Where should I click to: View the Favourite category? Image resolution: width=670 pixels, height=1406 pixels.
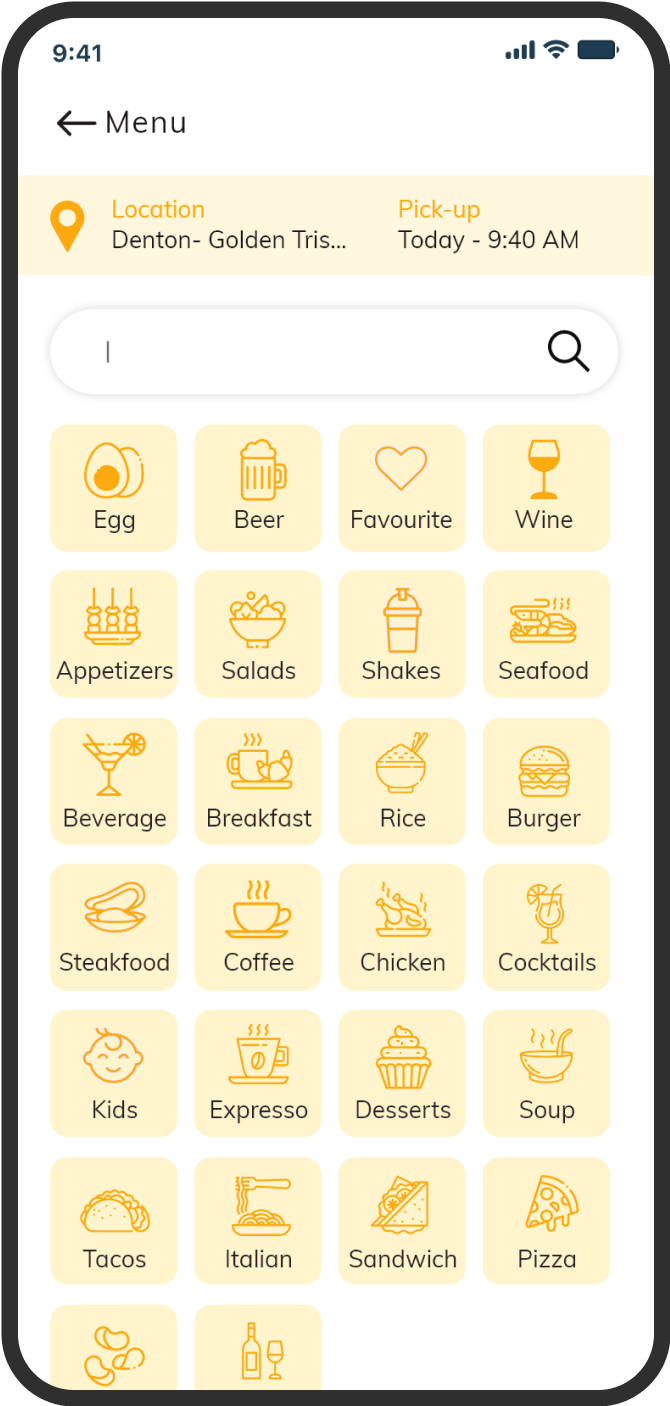402,488
